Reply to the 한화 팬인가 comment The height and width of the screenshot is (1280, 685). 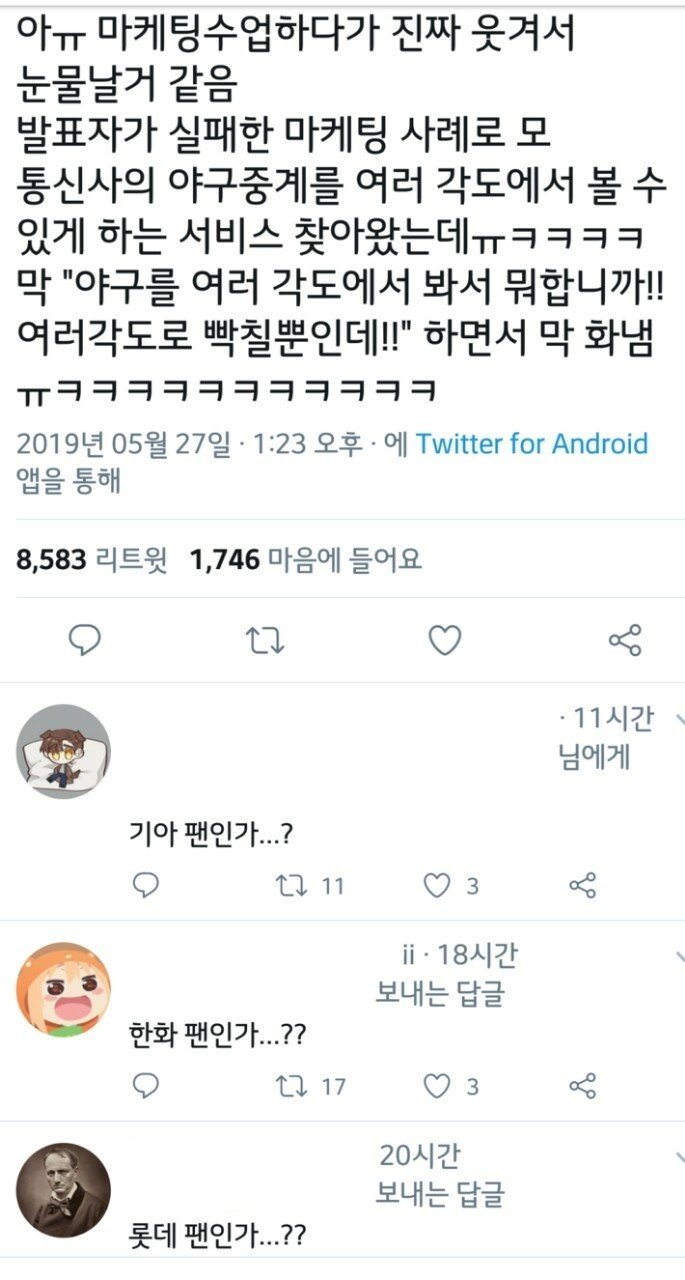click(146, 1085)
